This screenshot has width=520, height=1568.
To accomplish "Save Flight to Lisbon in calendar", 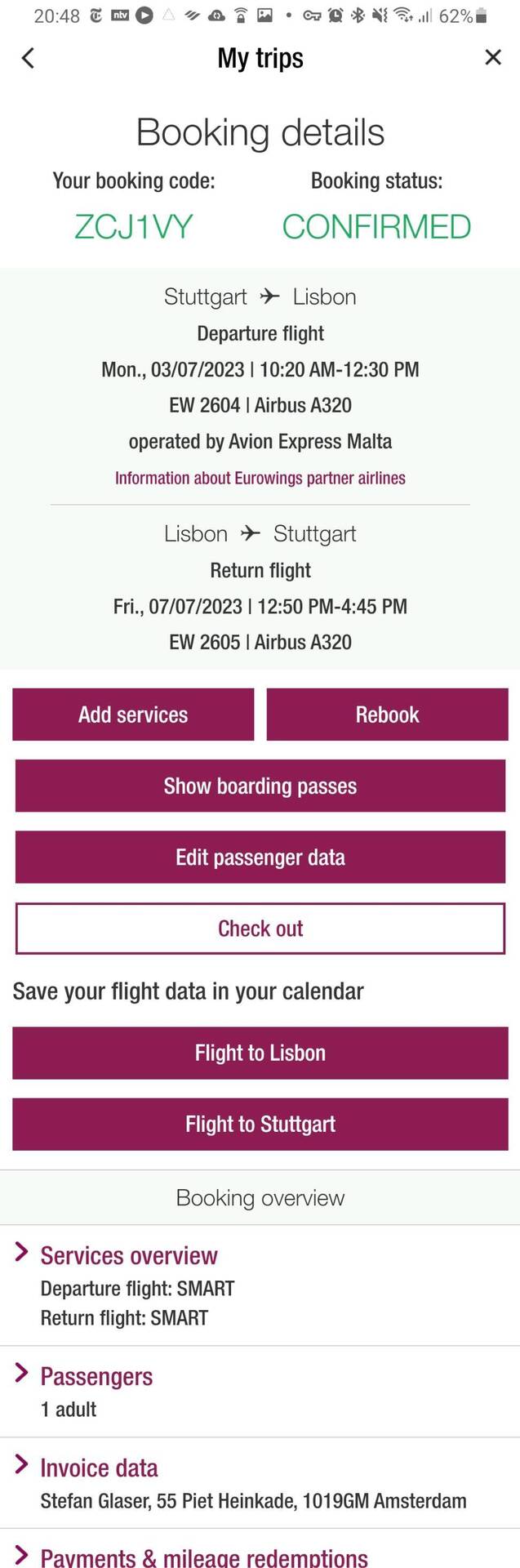I will click(x=260, y=1053).
